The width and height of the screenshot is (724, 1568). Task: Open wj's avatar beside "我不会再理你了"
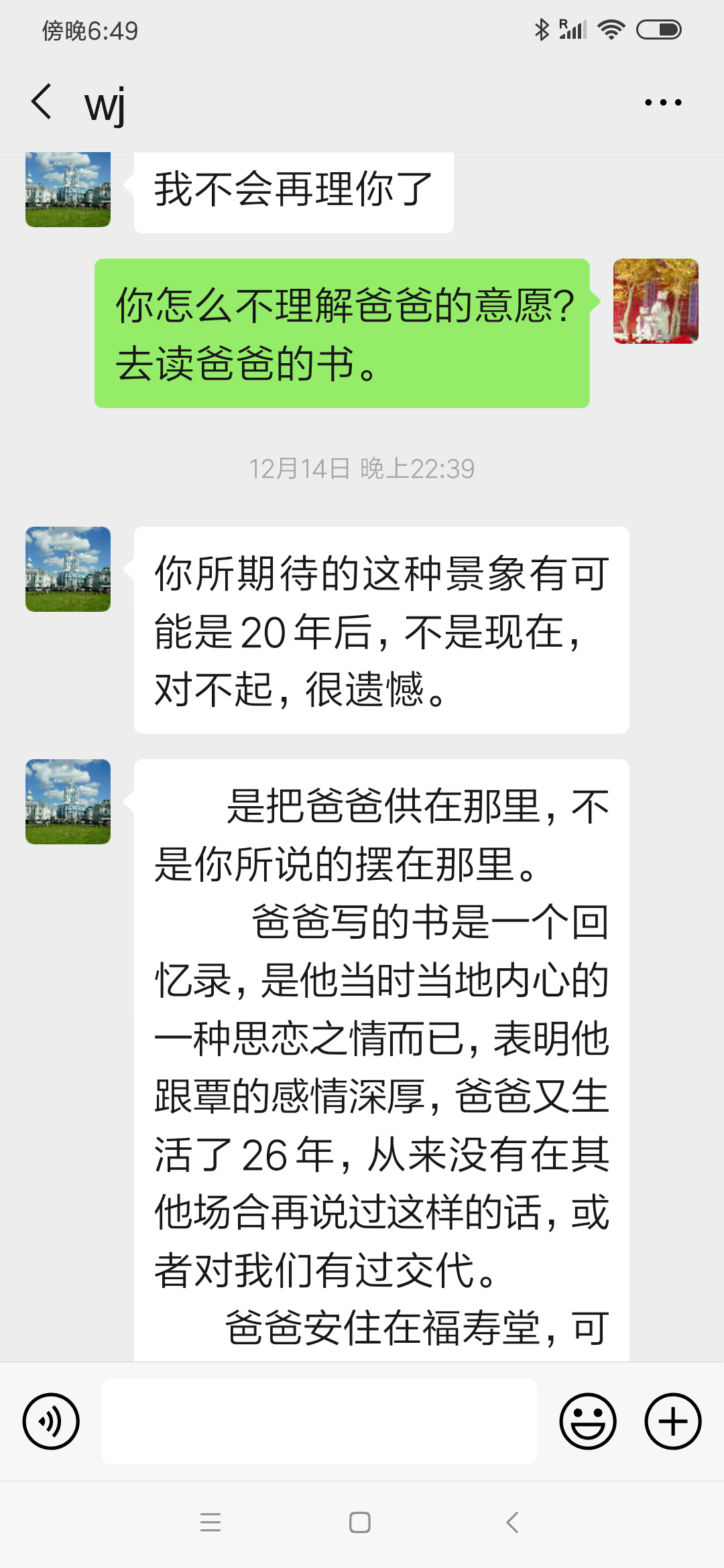[x=68, y=190]
